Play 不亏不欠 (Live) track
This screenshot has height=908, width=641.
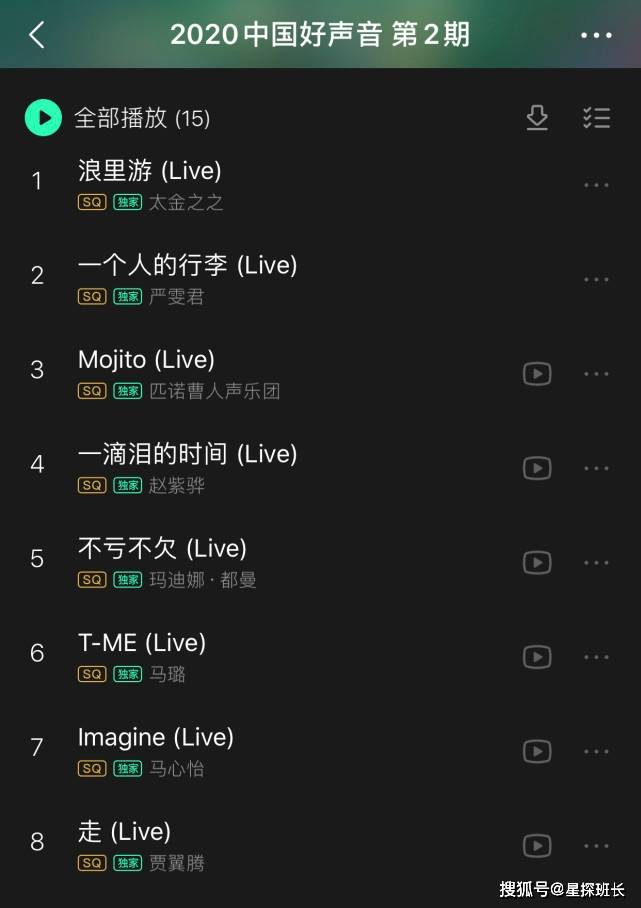coord(162,548)
